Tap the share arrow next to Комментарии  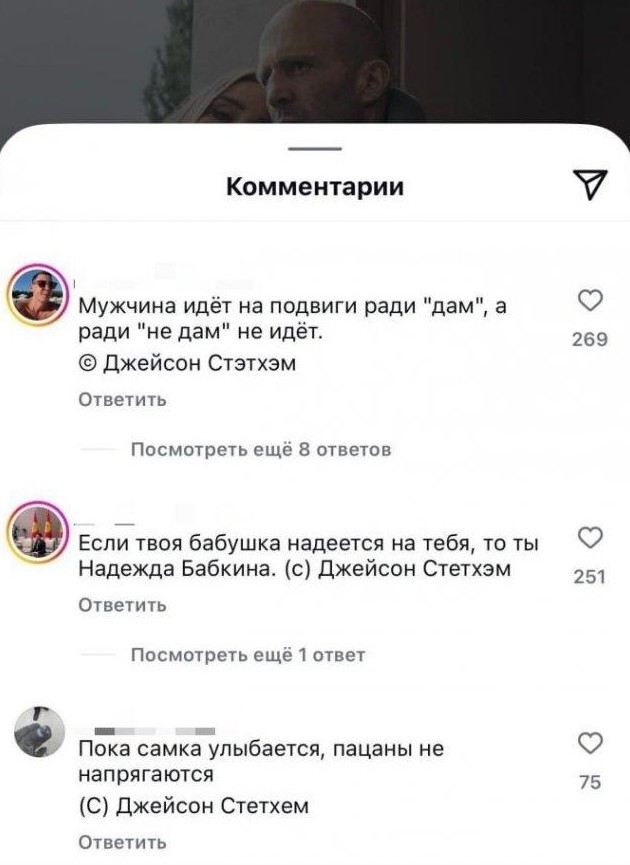pyautogui.click(x=590, y=185)
